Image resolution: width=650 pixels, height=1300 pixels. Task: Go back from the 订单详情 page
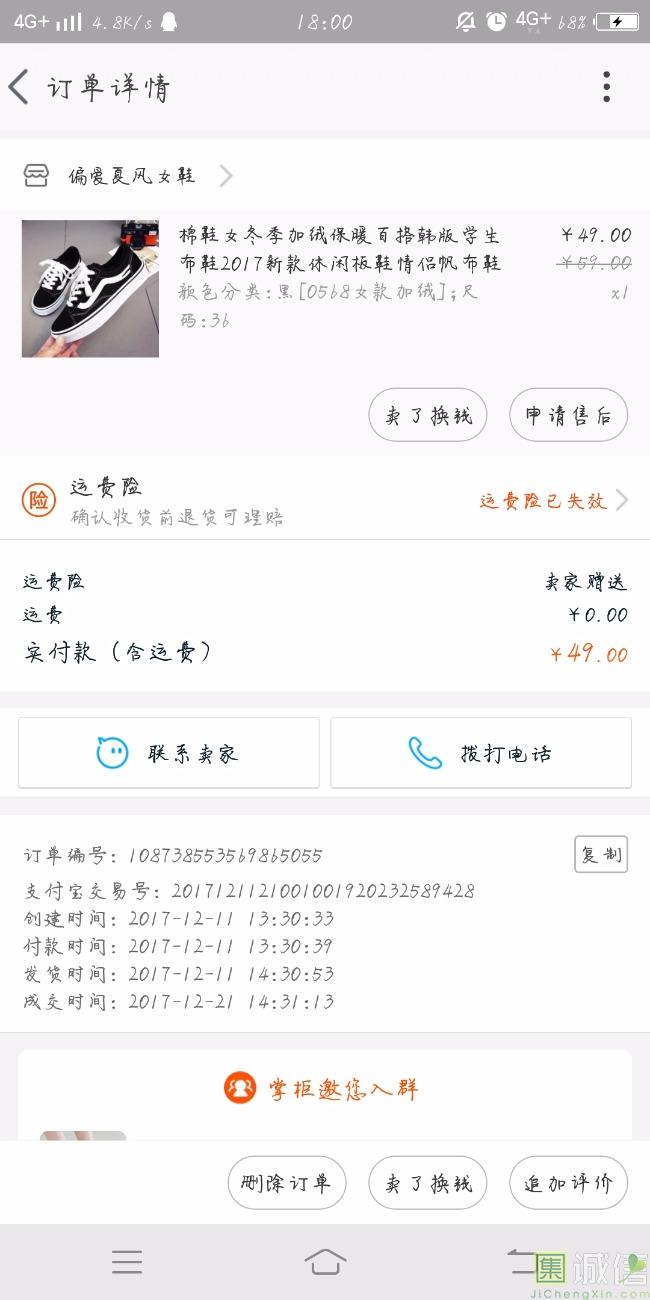pos(20,88)
